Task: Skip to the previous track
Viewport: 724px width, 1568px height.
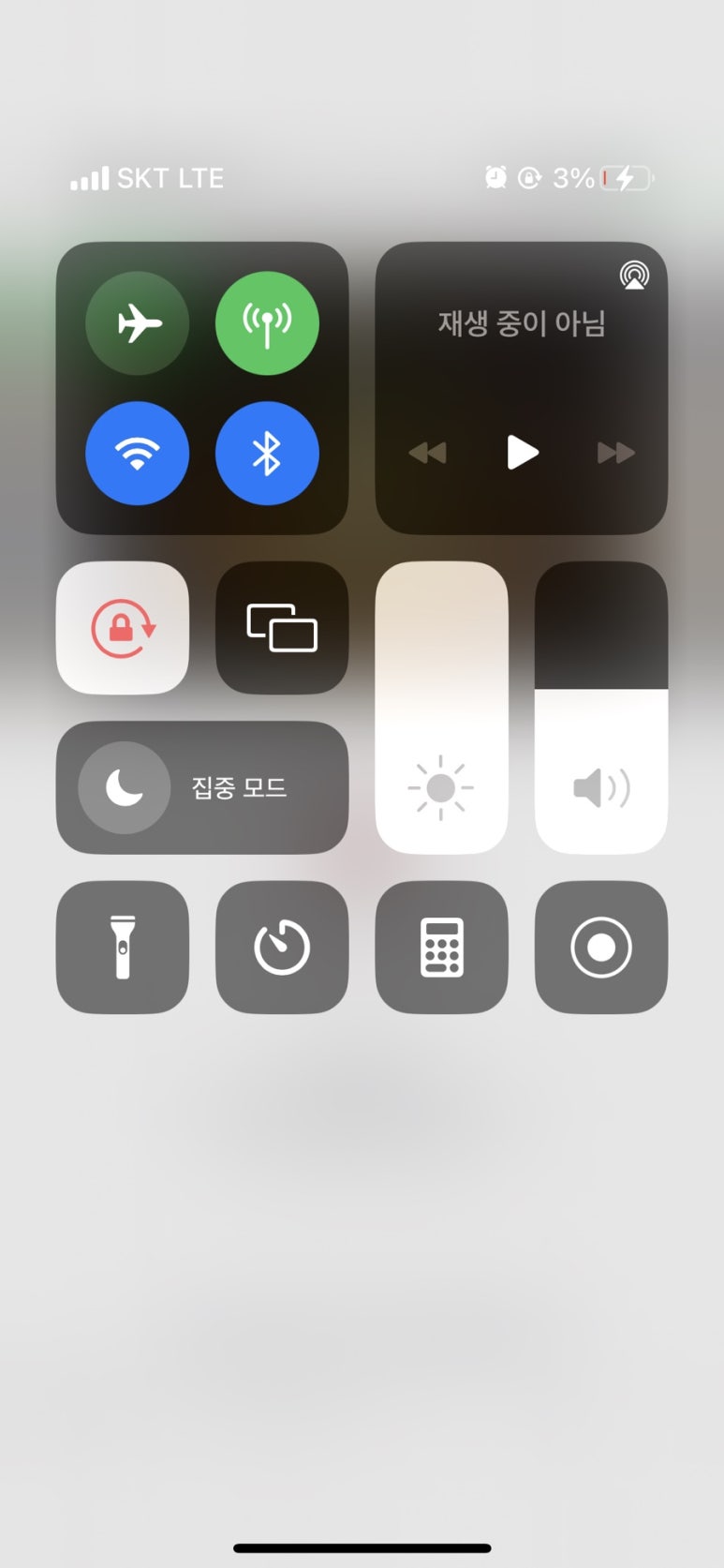Action: tap(428, 454)
